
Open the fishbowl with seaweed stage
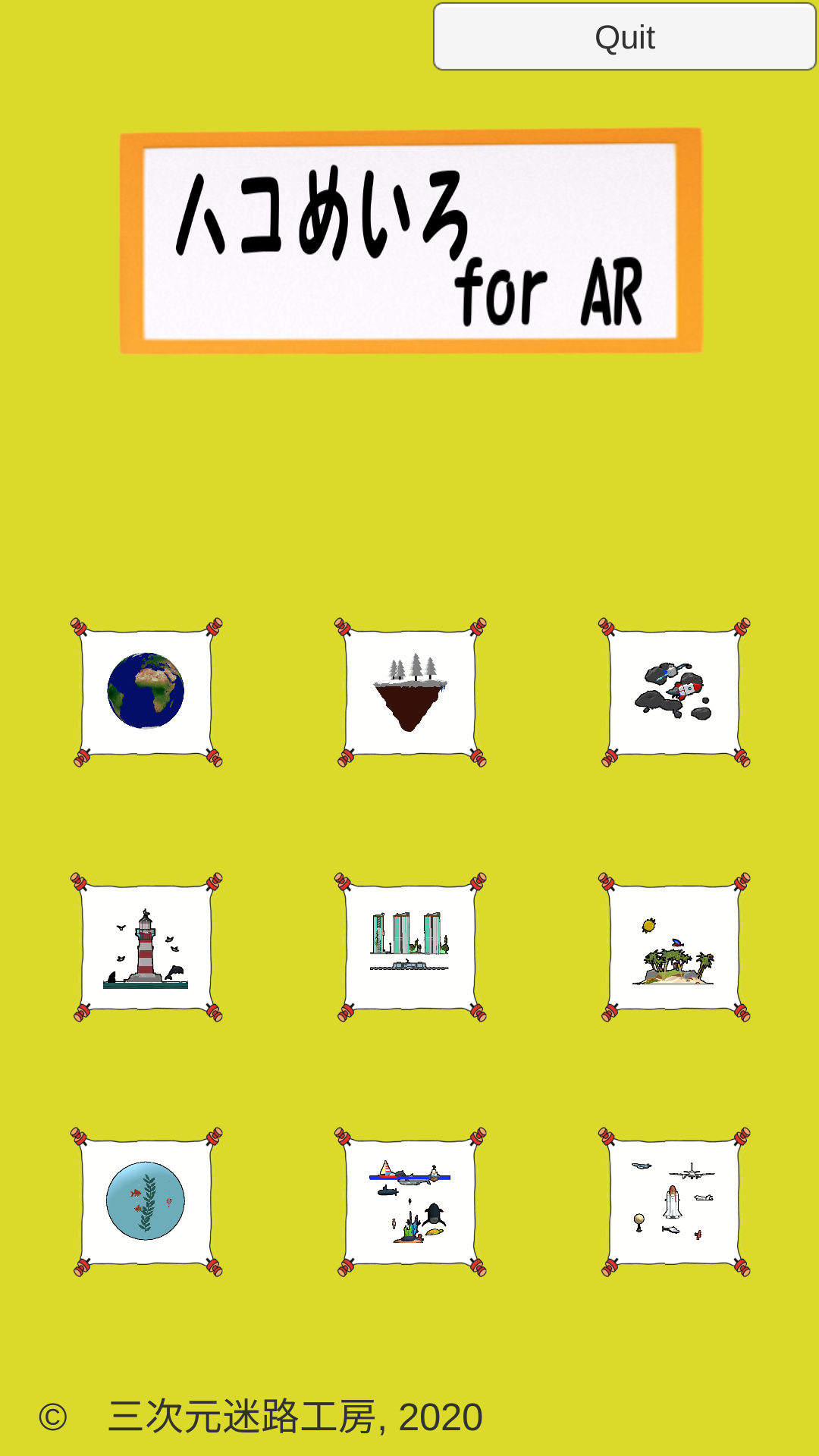click(146, 1201)
